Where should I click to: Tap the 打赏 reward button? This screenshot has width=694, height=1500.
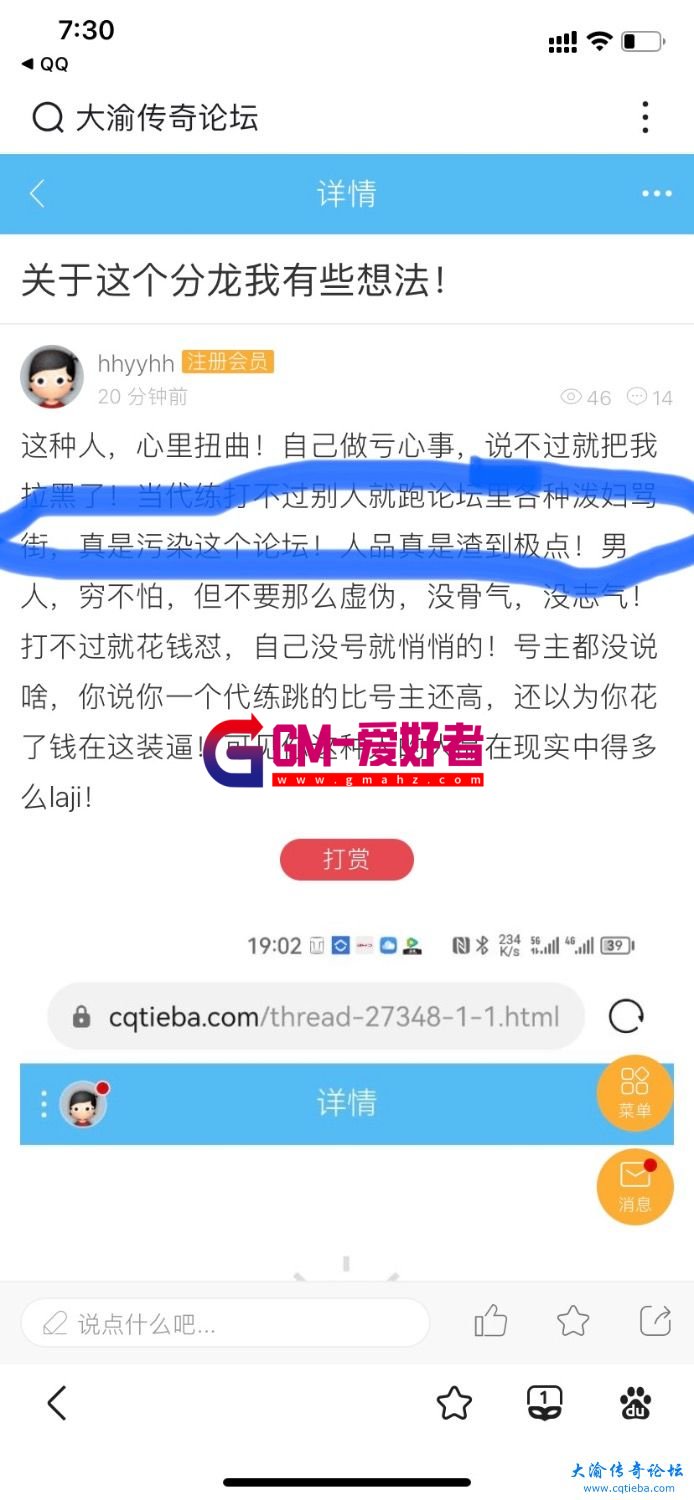pyautogui.click(x=346, y=859)
